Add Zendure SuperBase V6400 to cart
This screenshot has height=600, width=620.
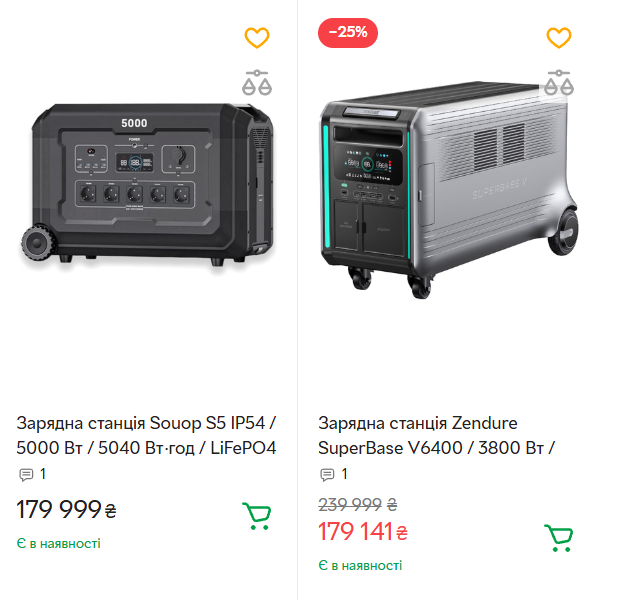[558, 537]
